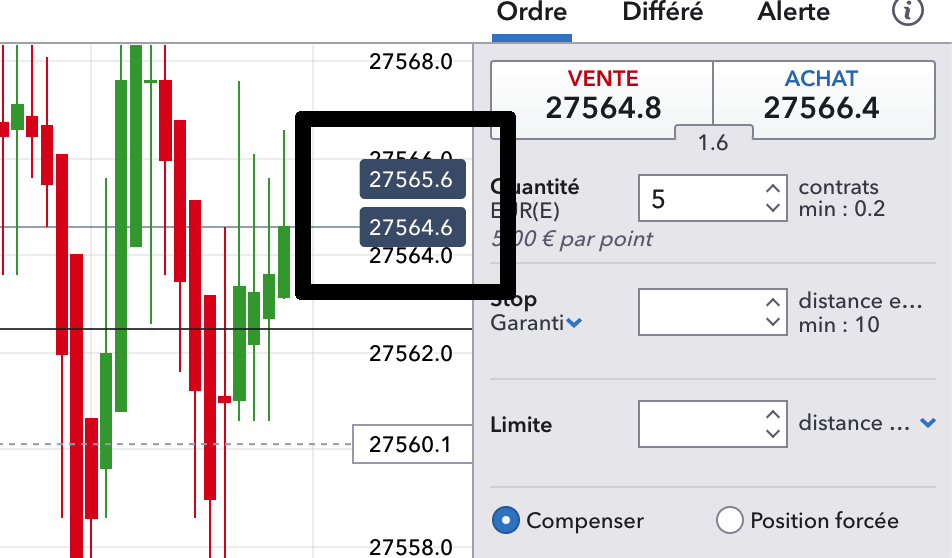The image size is (952, 558).
Task: Decrease quantity with the down arrow
Action: 771,208
